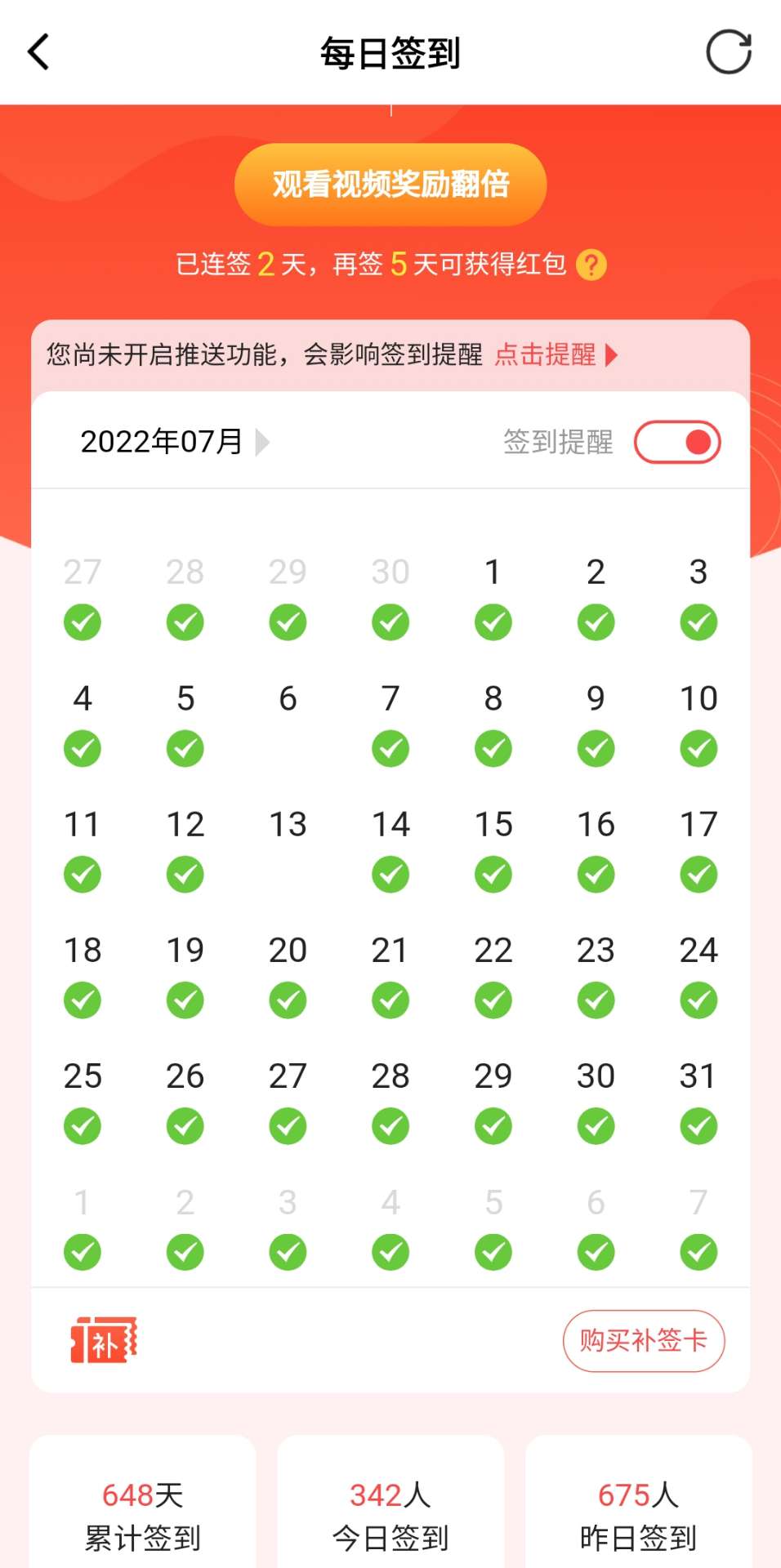Click the sign-in checkmark for July 15
This screenshot has width=781, height=1568.
tap(493, 874)
